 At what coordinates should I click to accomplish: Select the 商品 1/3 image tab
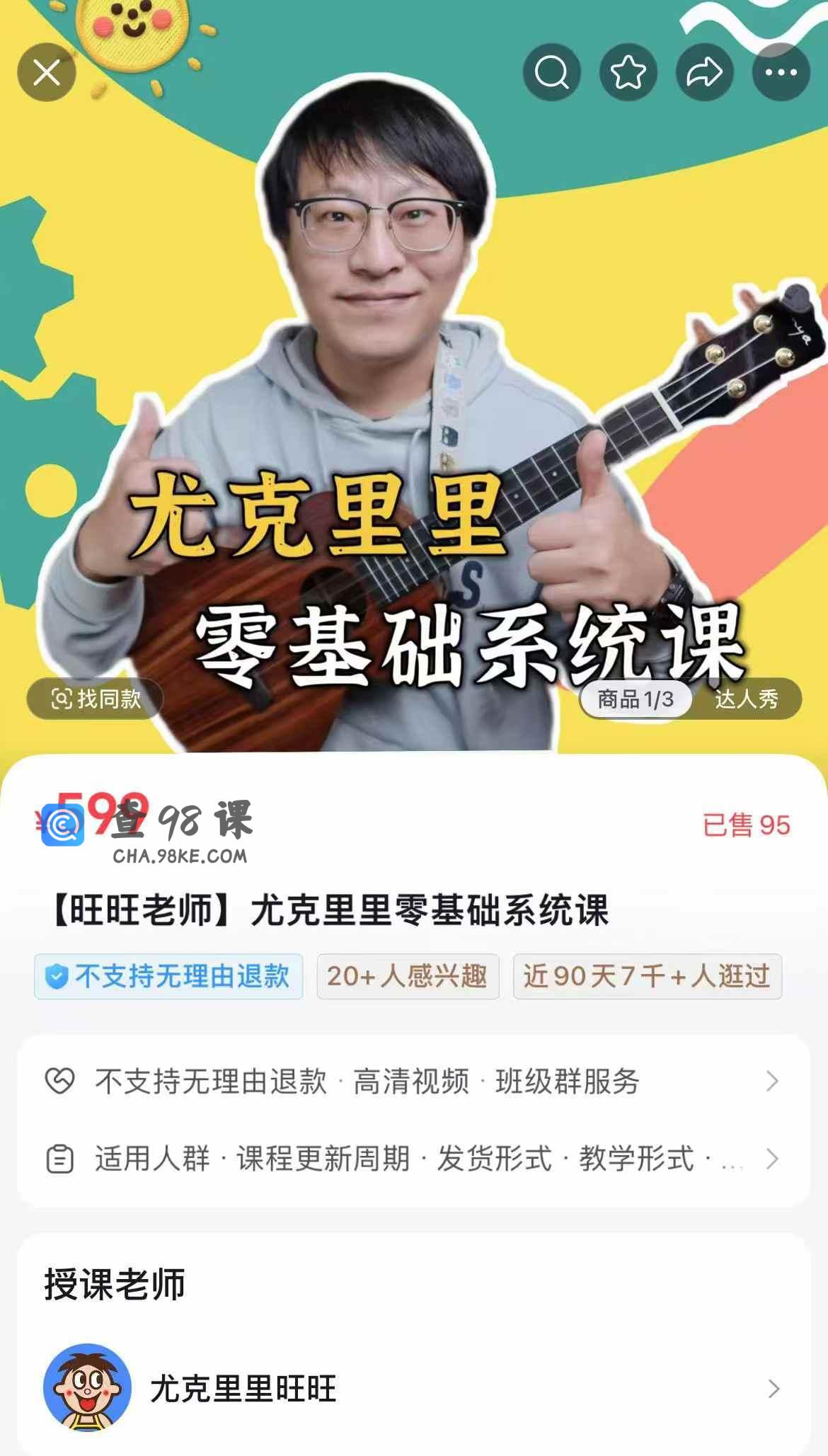(x=636, y=699)
